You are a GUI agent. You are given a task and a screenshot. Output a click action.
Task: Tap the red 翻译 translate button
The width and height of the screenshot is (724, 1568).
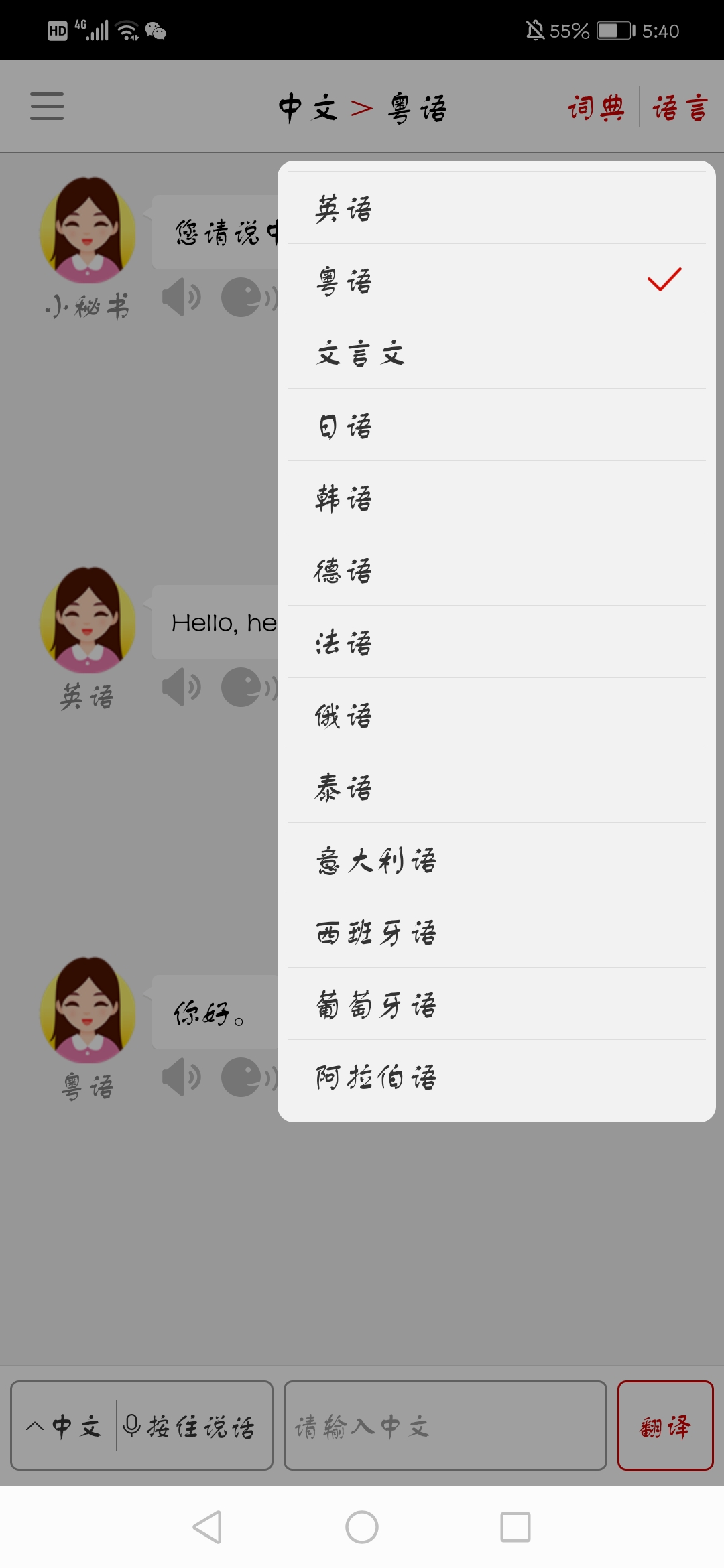click(665, 1426)
